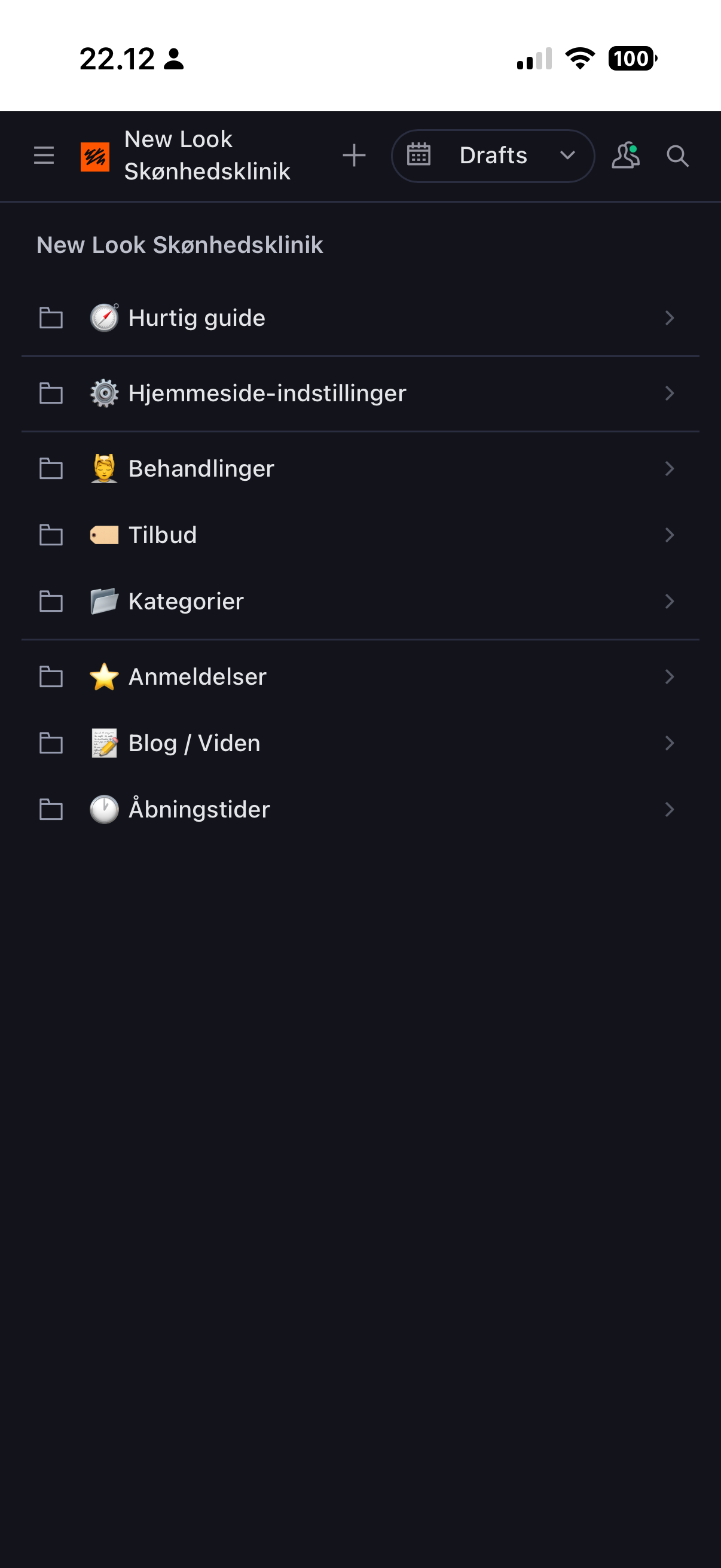Create a new document with the plus icon
This screenshot has height=1568, width=721.
[354, 155]
